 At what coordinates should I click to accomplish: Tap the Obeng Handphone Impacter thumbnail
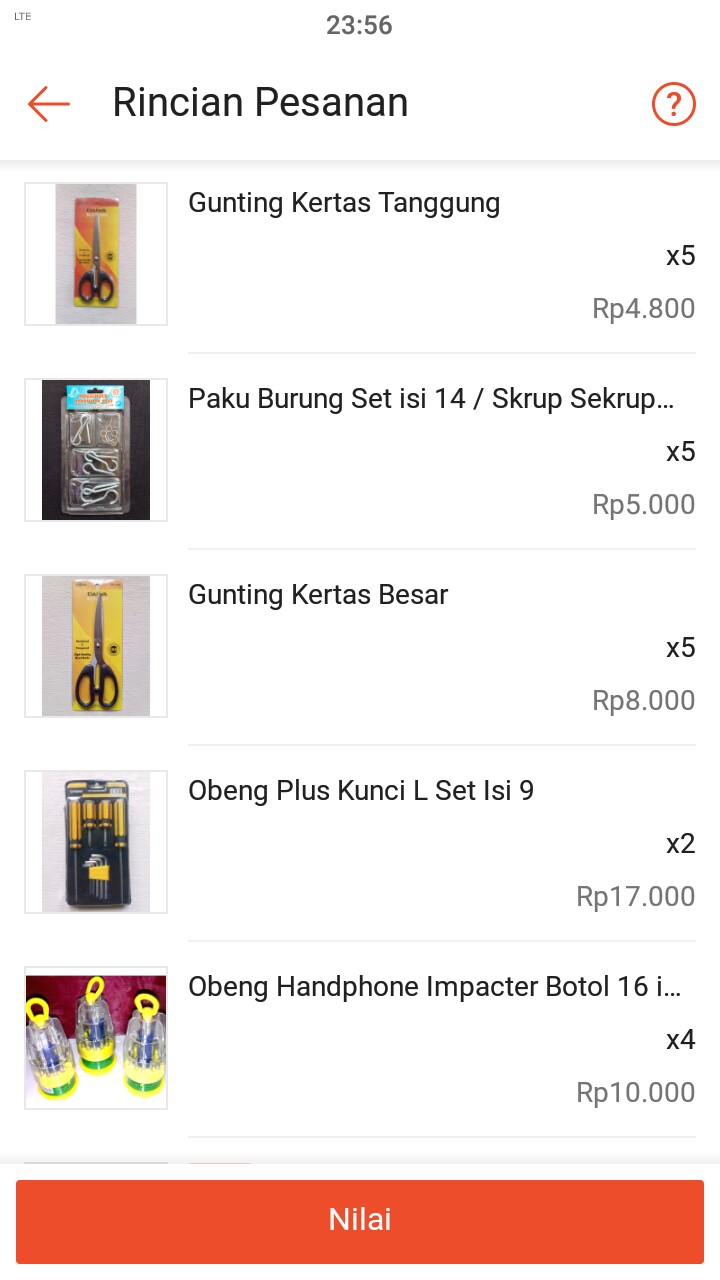click(x=95, y=1037)
